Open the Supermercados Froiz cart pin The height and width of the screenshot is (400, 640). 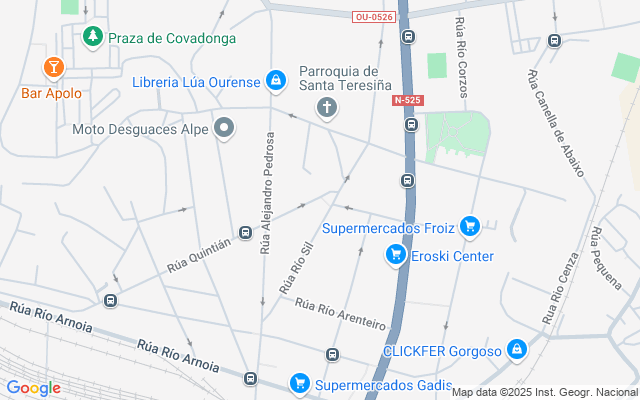pos(470,227)
